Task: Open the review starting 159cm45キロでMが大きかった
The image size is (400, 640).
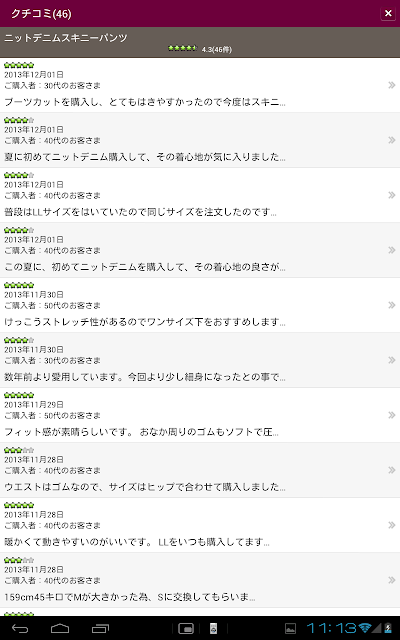Action: click(x=200, y=580)
